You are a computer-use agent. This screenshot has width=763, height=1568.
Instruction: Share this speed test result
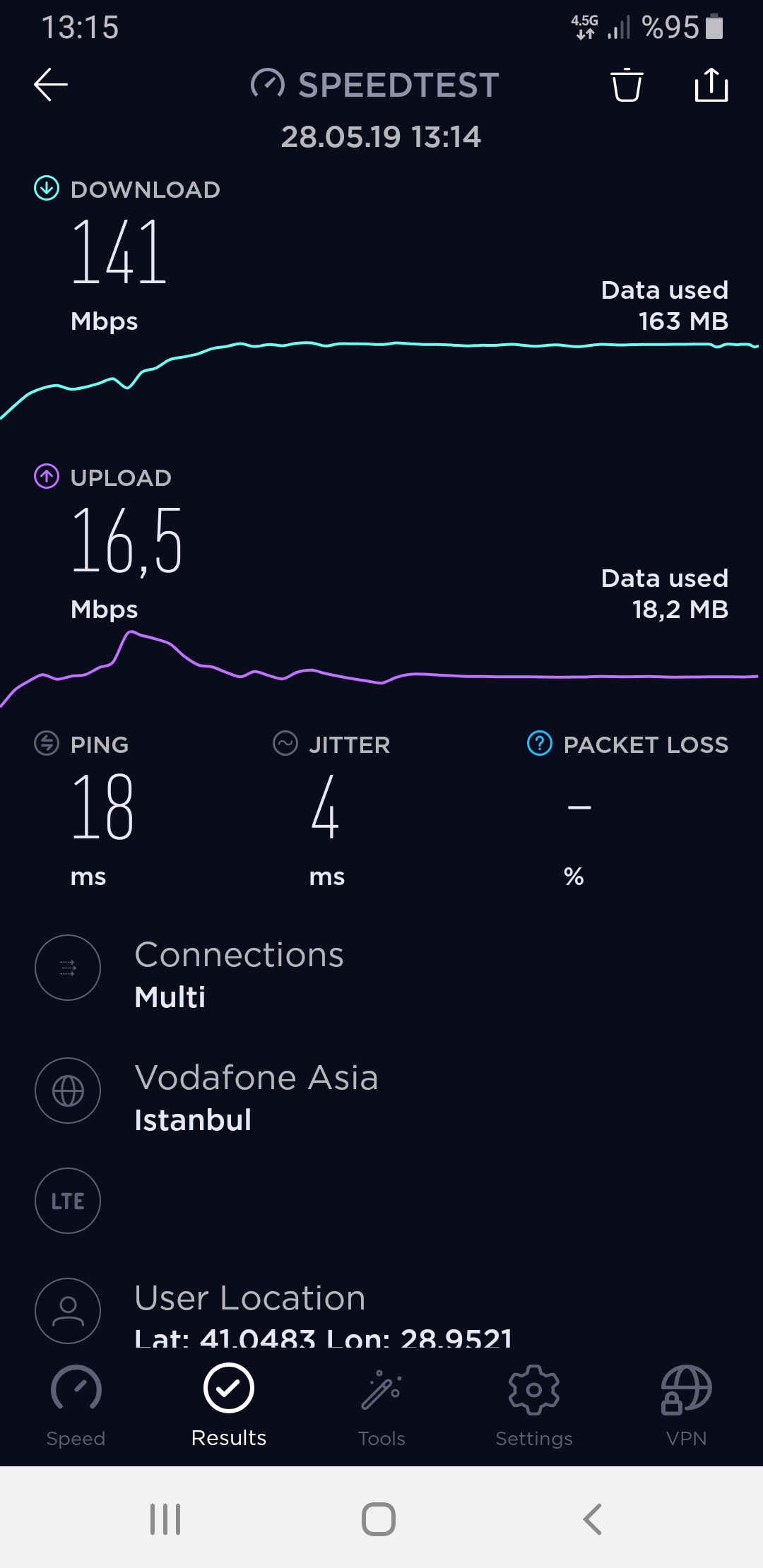pyautogui.click(x=711, y=85)
